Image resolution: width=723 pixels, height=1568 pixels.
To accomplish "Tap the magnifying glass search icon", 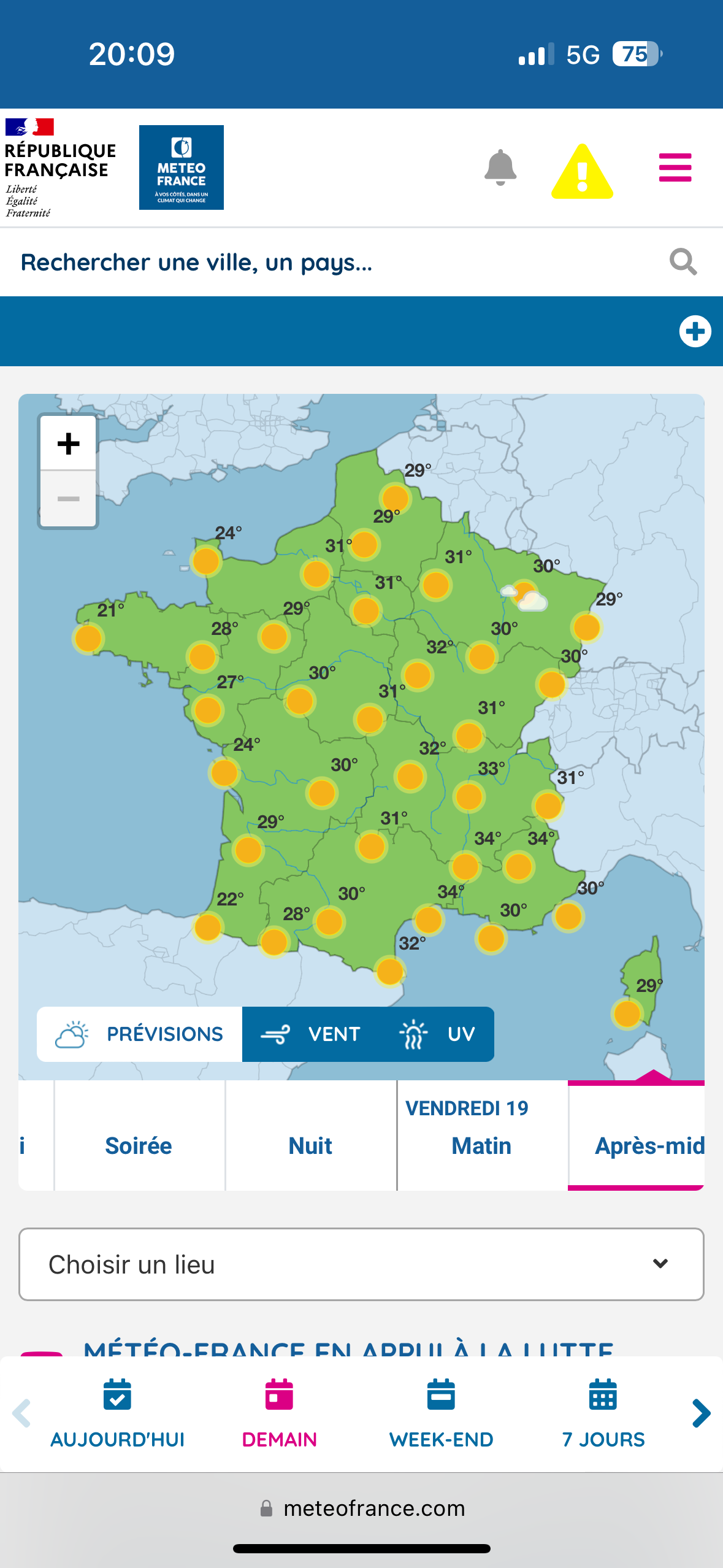I will (x=683, y=262).
